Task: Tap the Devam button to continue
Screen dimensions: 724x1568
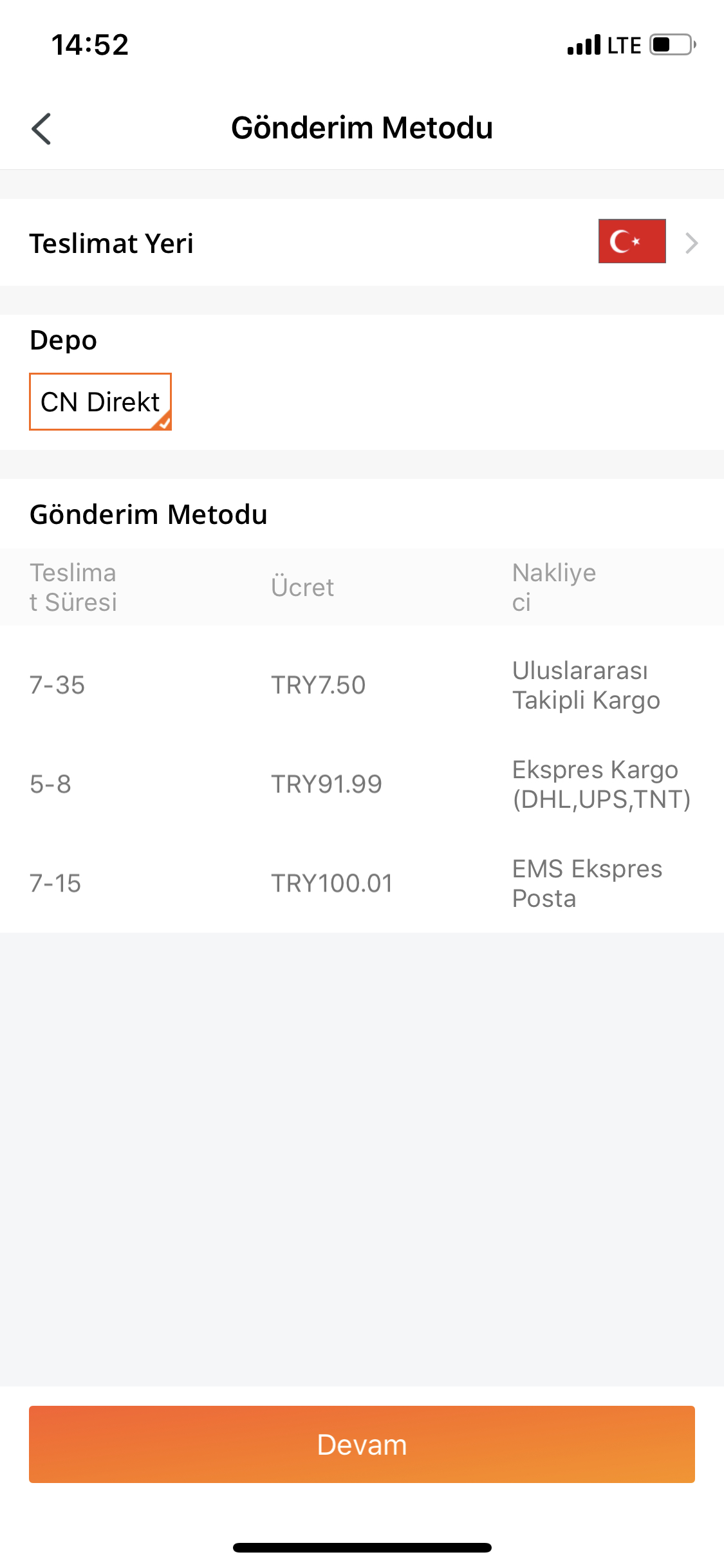Action: pyautogui.click(x=362, y=1444)
